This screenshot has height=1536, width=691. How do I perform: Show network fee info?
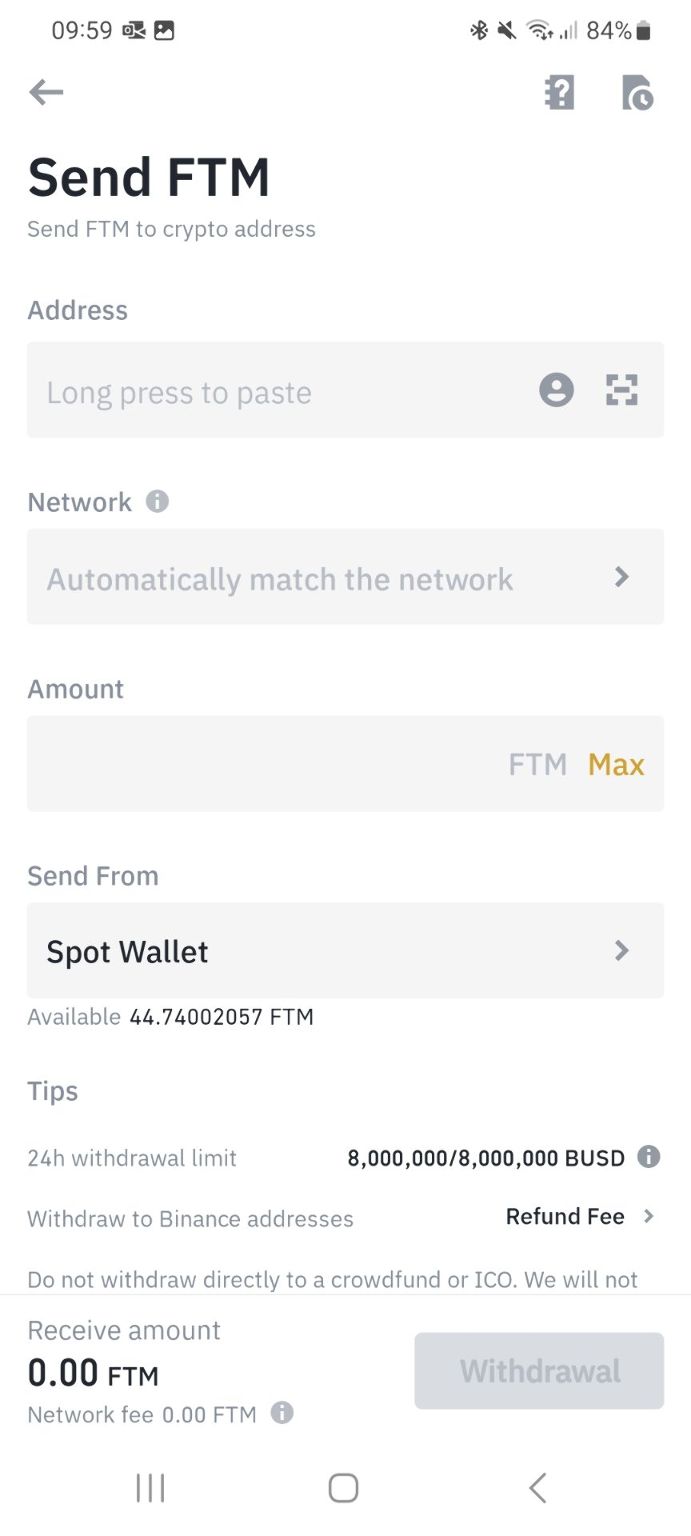283,1413
